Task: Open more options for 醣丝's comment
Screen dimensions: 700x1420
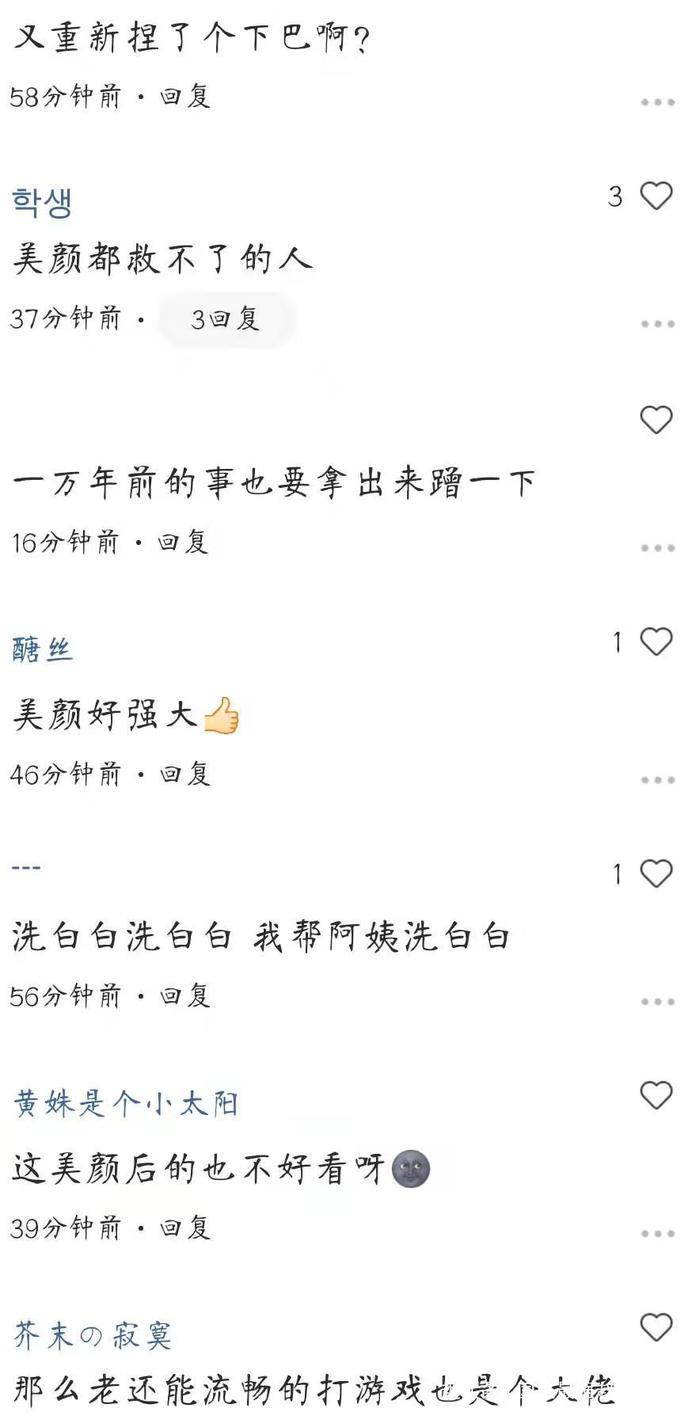Action: click(657, 780)
